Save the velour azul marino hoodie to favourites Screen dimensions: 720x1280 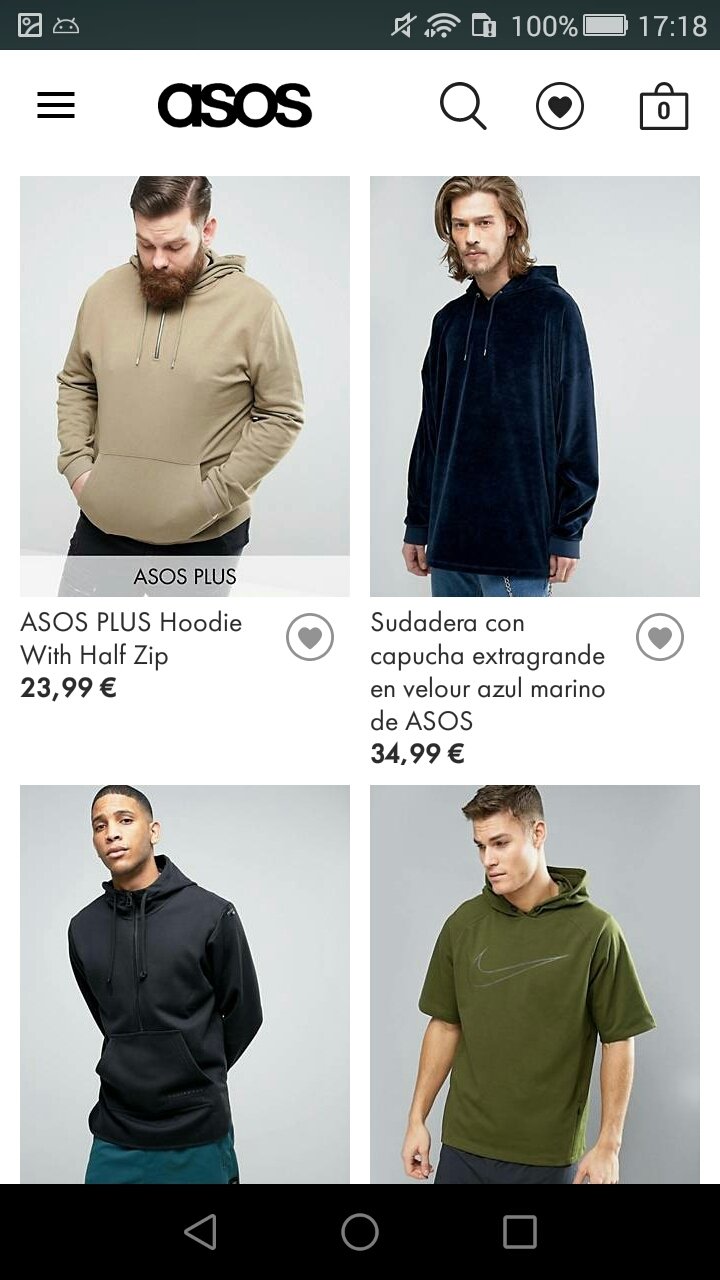660,637
